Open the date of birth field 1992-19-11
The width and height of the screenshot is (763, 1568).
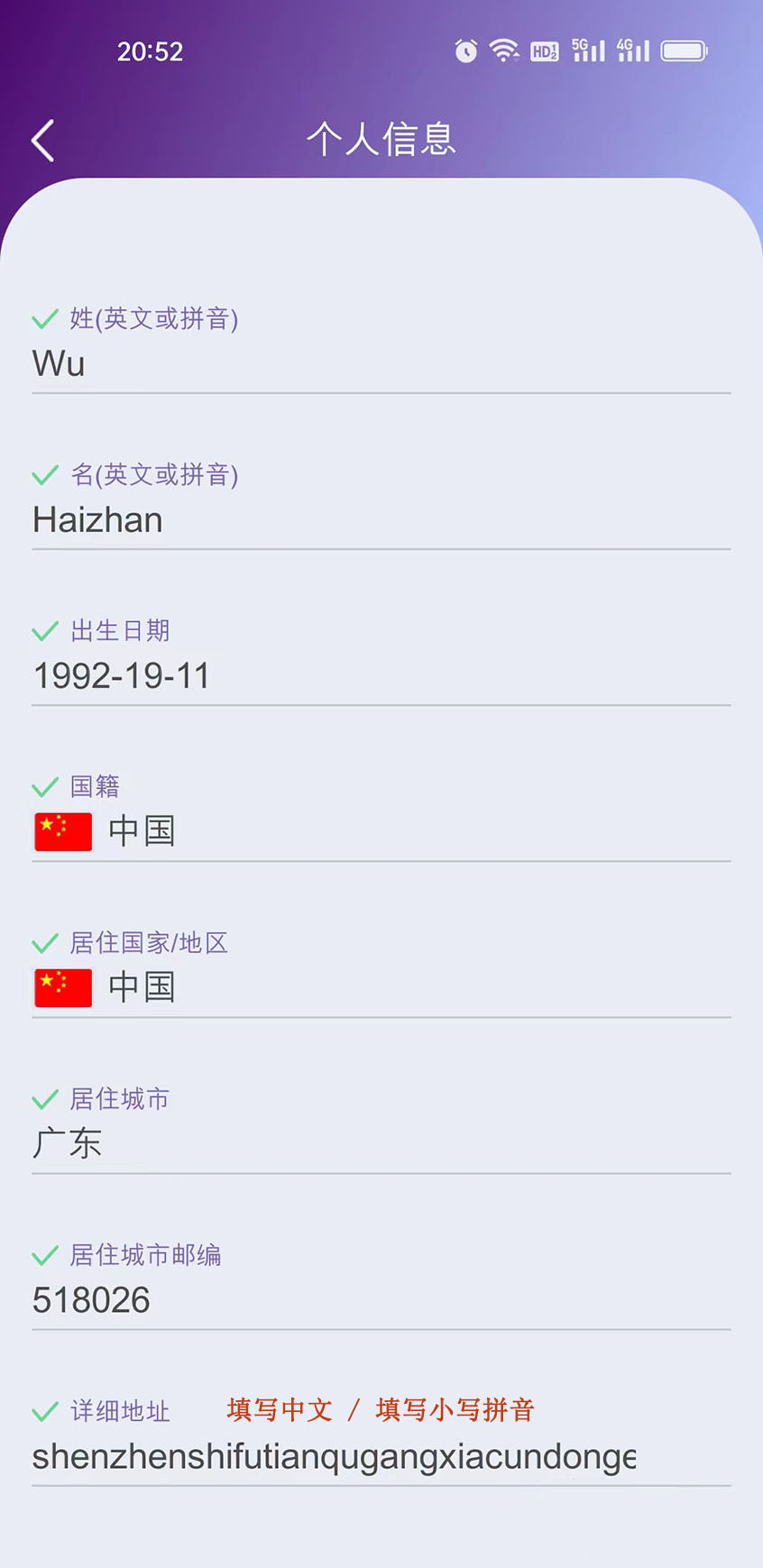tap(379, 676)
